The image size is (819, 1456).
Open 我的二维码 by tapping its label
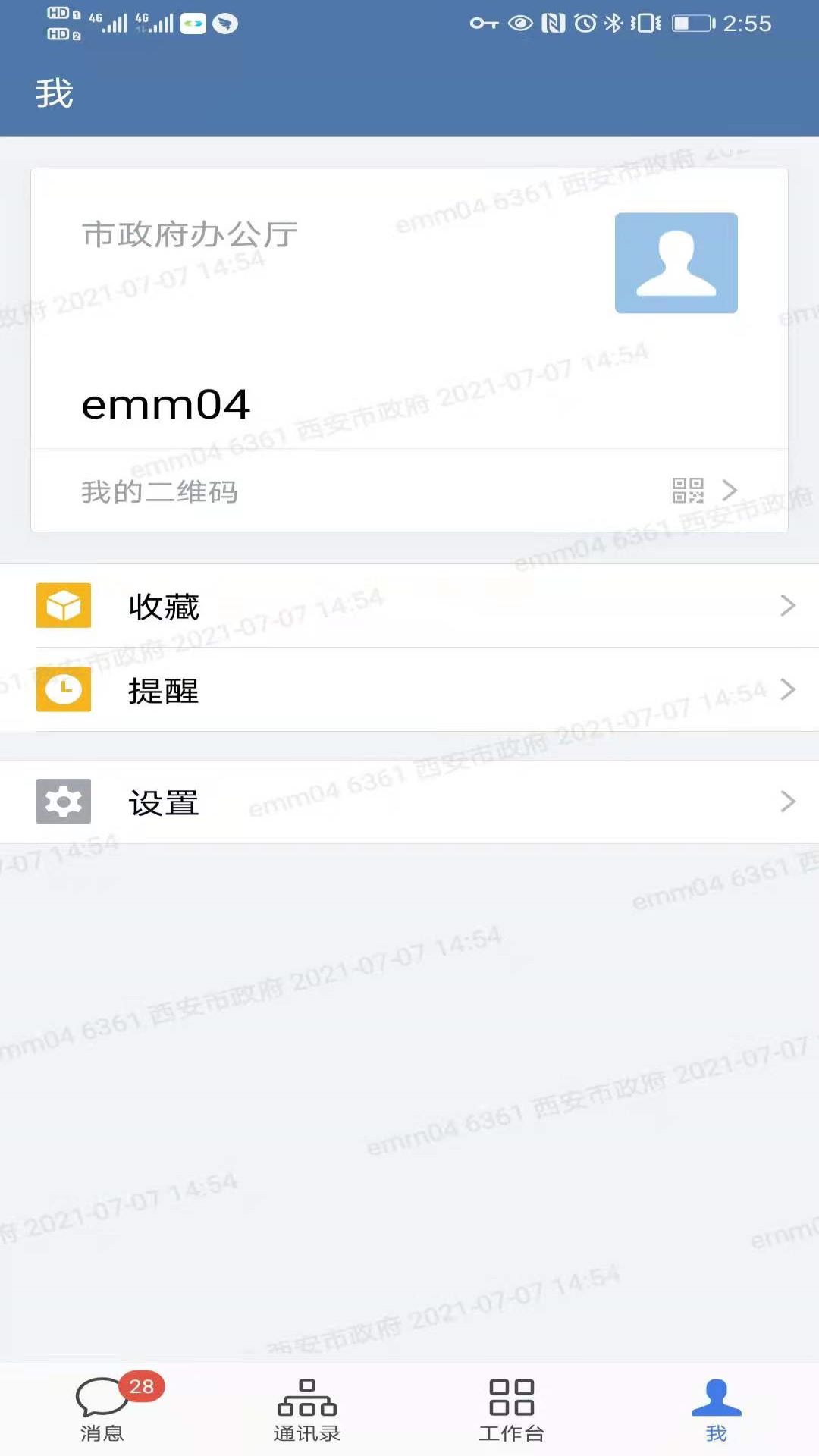tap(159, 491)
